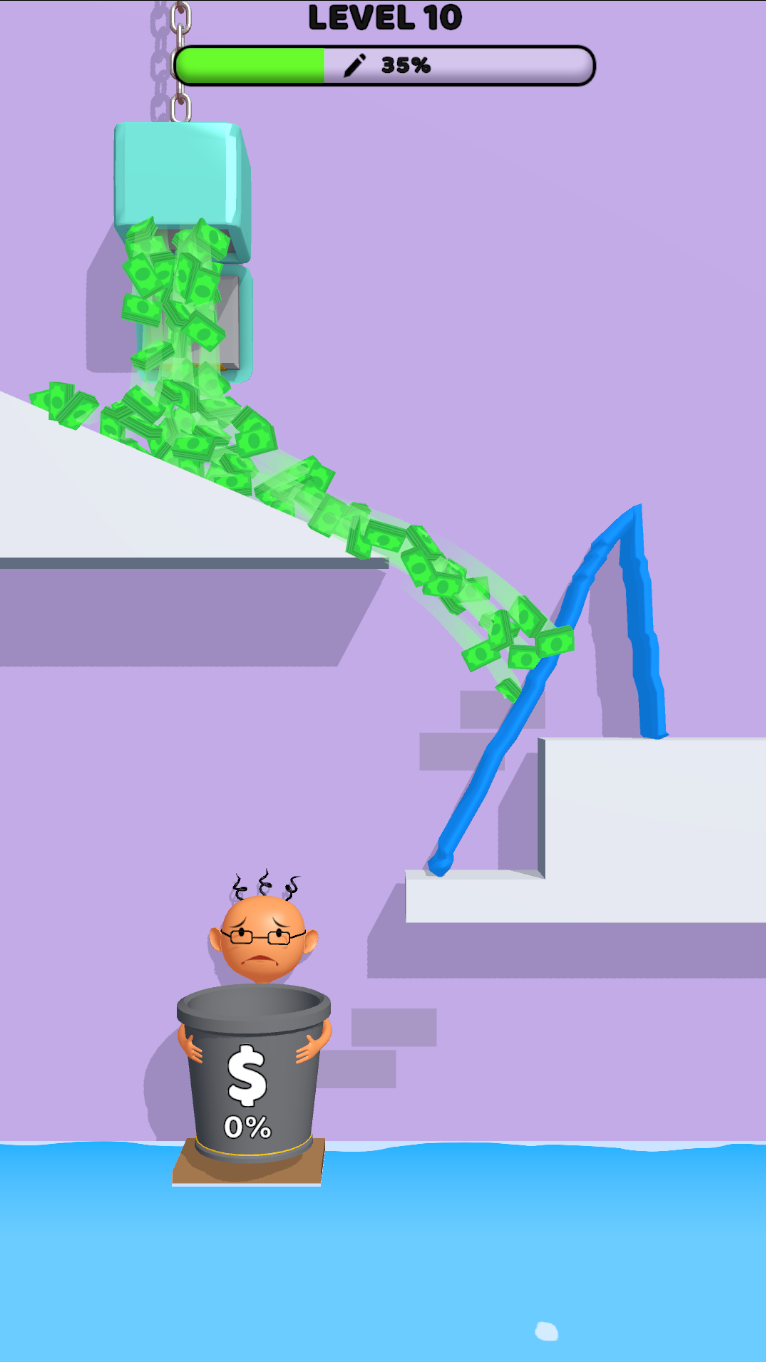
Task: Tap the LEVEL 10 title
Action: [x=384, y=18]
